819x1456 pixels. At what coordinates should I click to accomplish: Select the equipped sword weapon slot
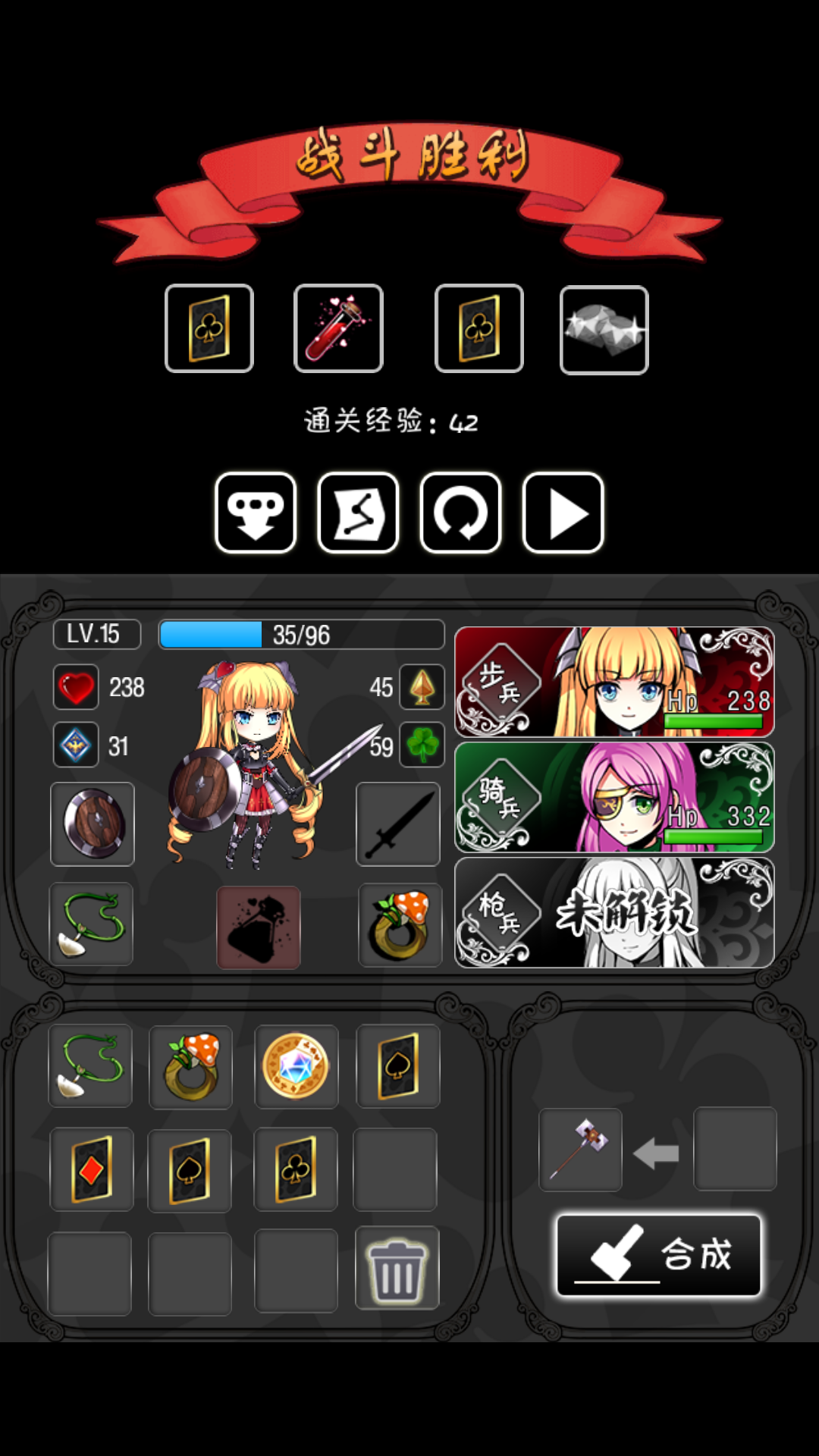pyautogui.click(x=398, y=824)
